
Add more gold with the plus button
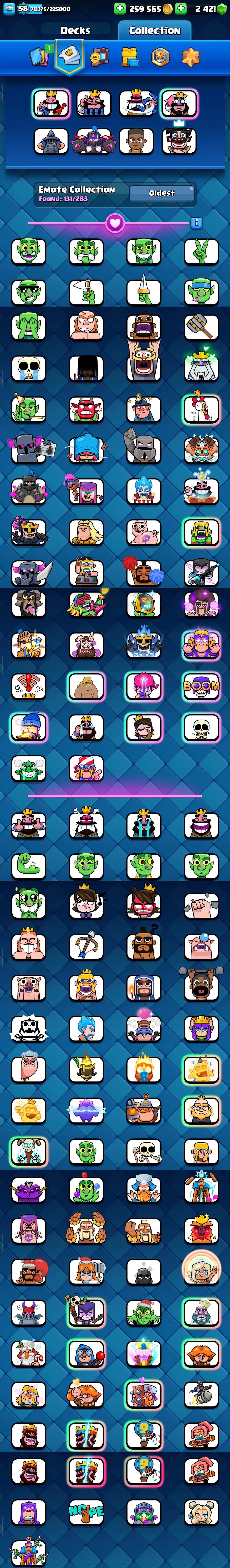[120, 9]
